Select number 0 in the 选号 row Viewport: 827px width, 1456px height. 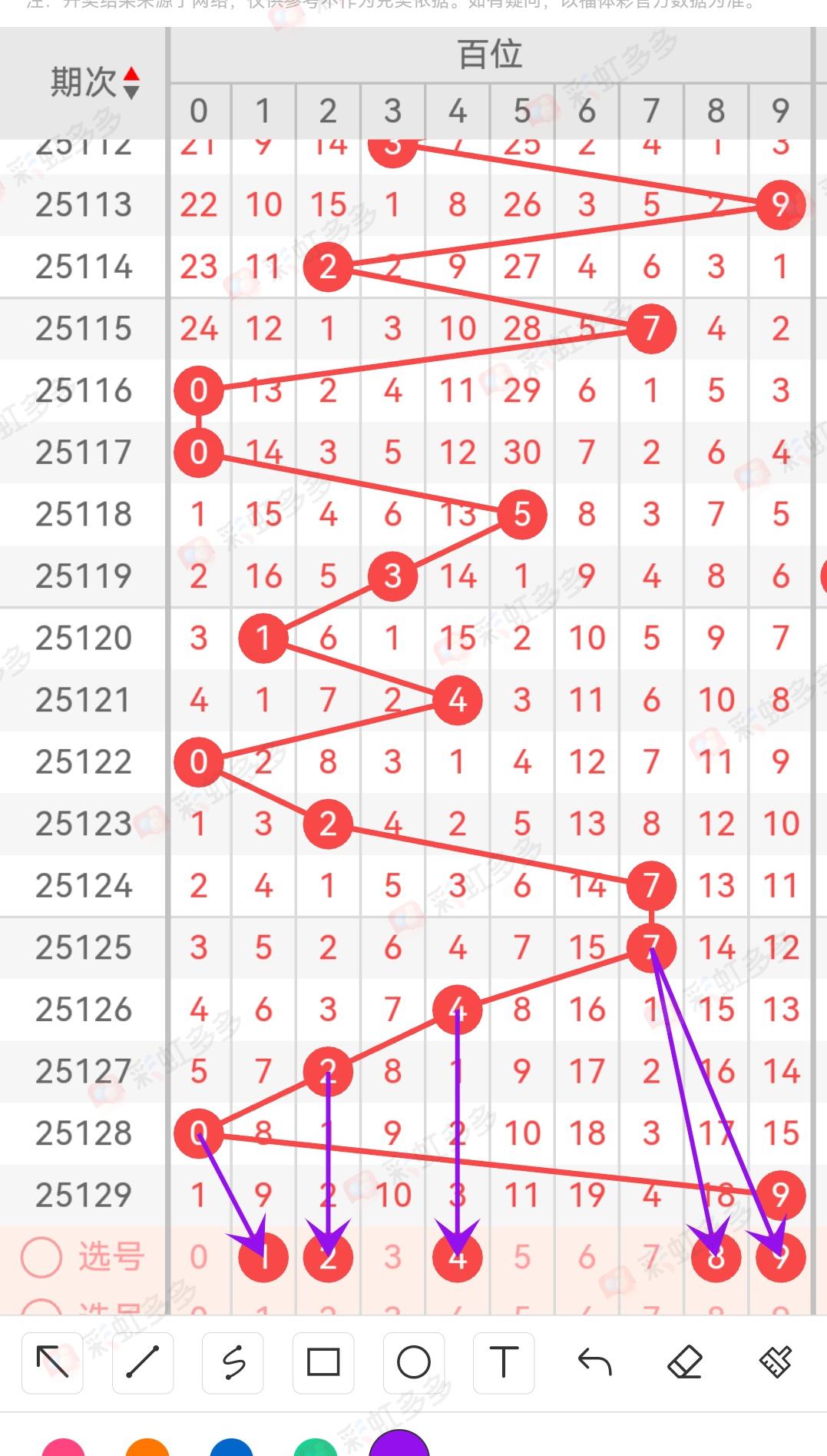pyautogui.click(x=199, y=1258)
